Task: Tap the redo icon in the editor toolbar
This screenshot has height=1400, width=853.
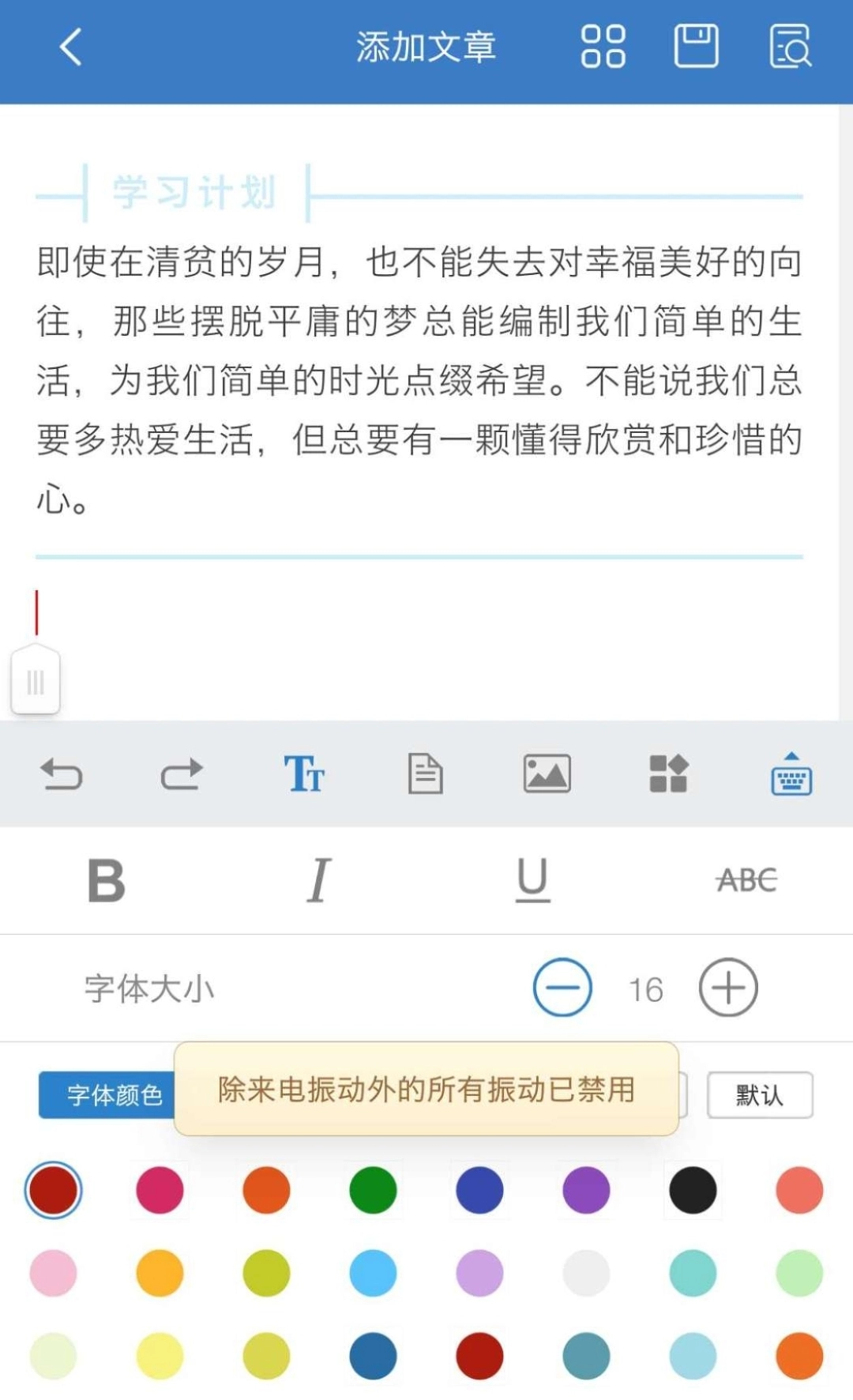Action: click(x=183, y=774)
